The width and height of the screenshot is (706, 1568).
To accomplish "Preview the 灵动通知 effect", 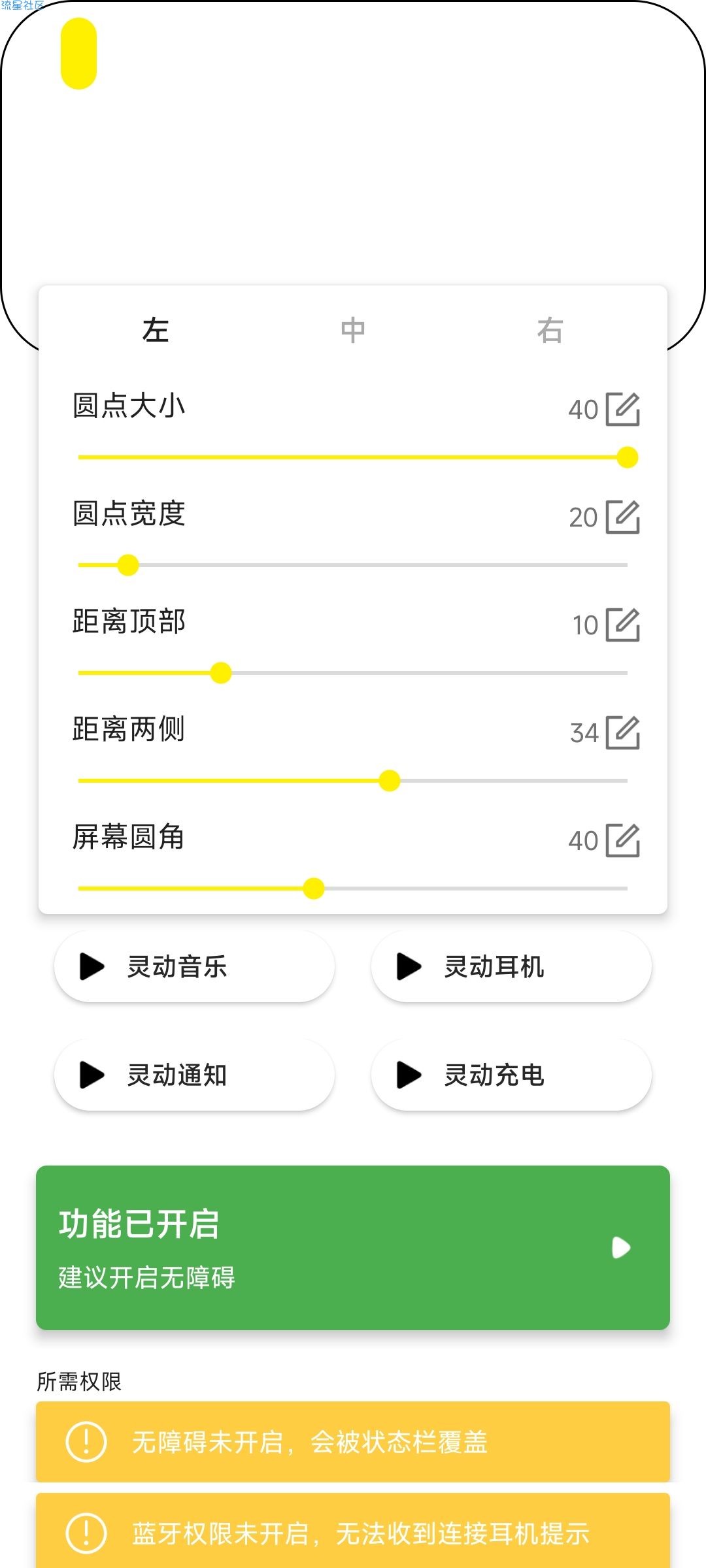I will click(195, 1075).
